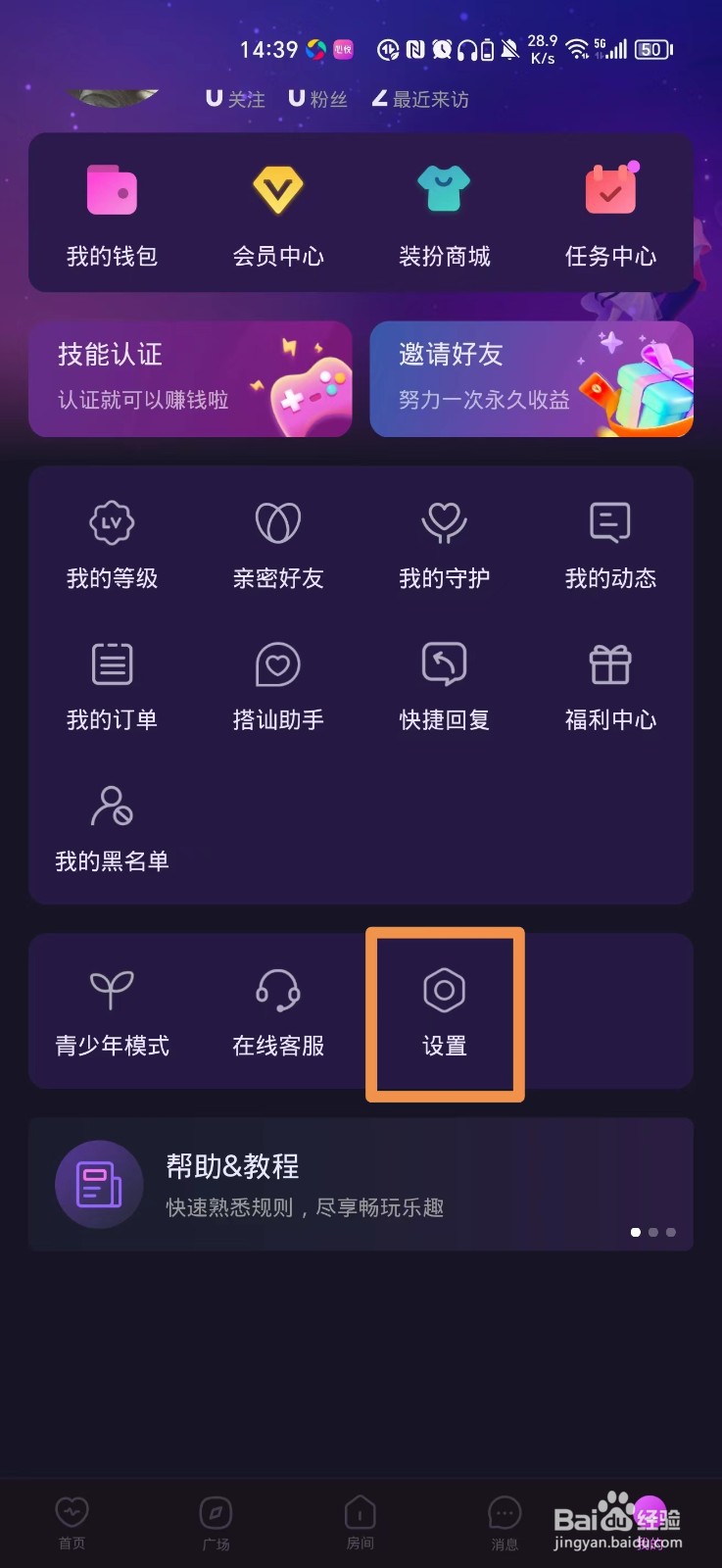Open 快捷回复 quick replies

[444, 684]
